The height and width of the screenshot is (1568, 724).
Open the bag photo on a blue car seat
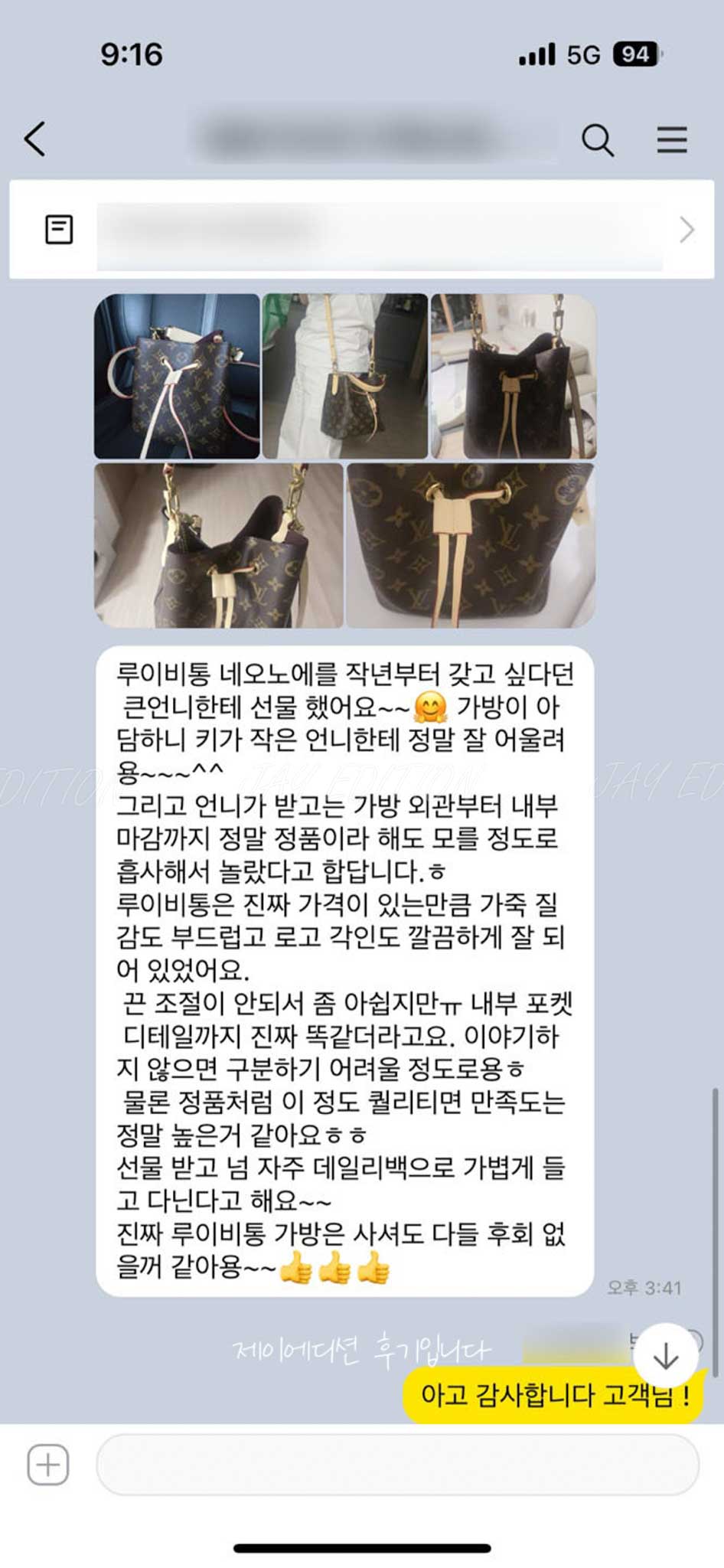click(x=177, y=377)
